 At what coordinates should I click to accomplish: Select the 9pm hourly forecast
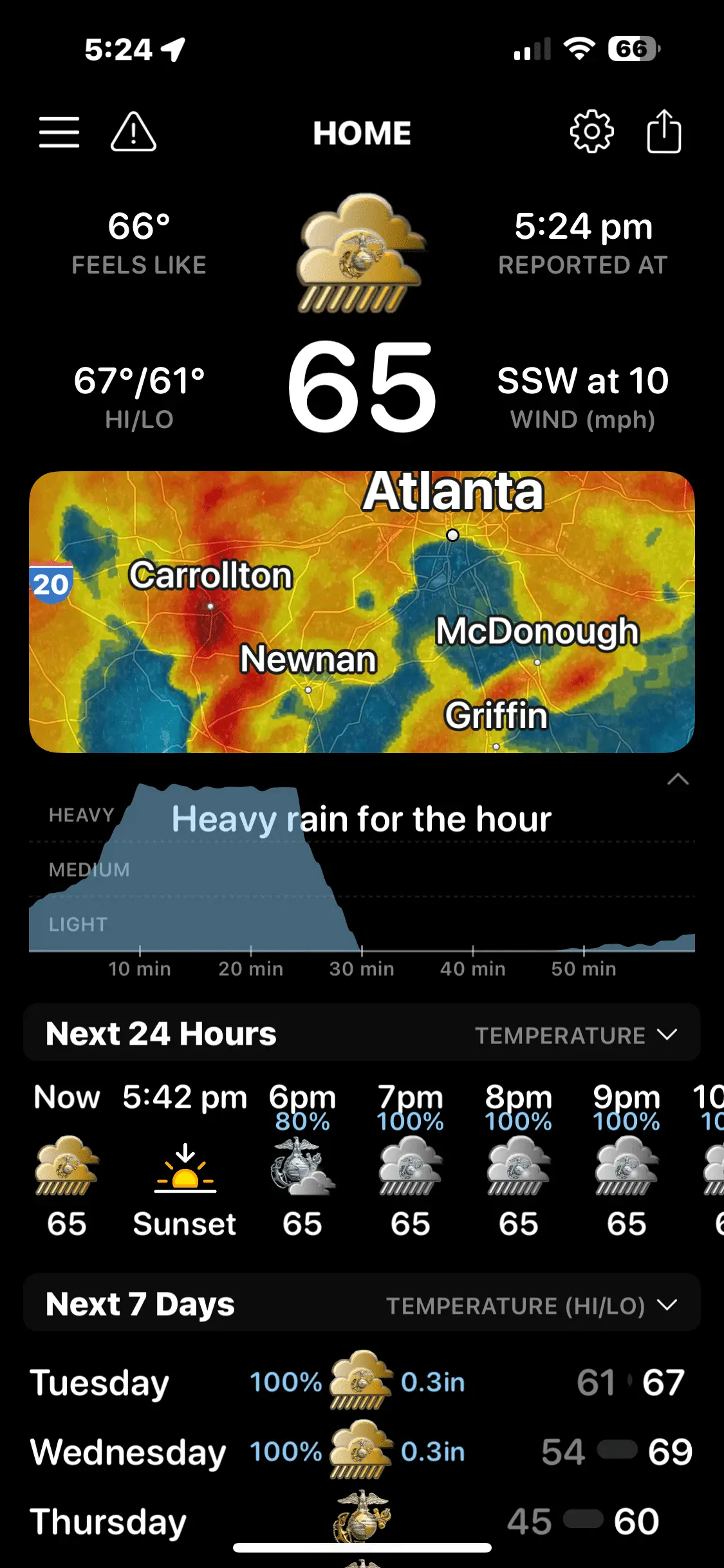click(626, 1159)
